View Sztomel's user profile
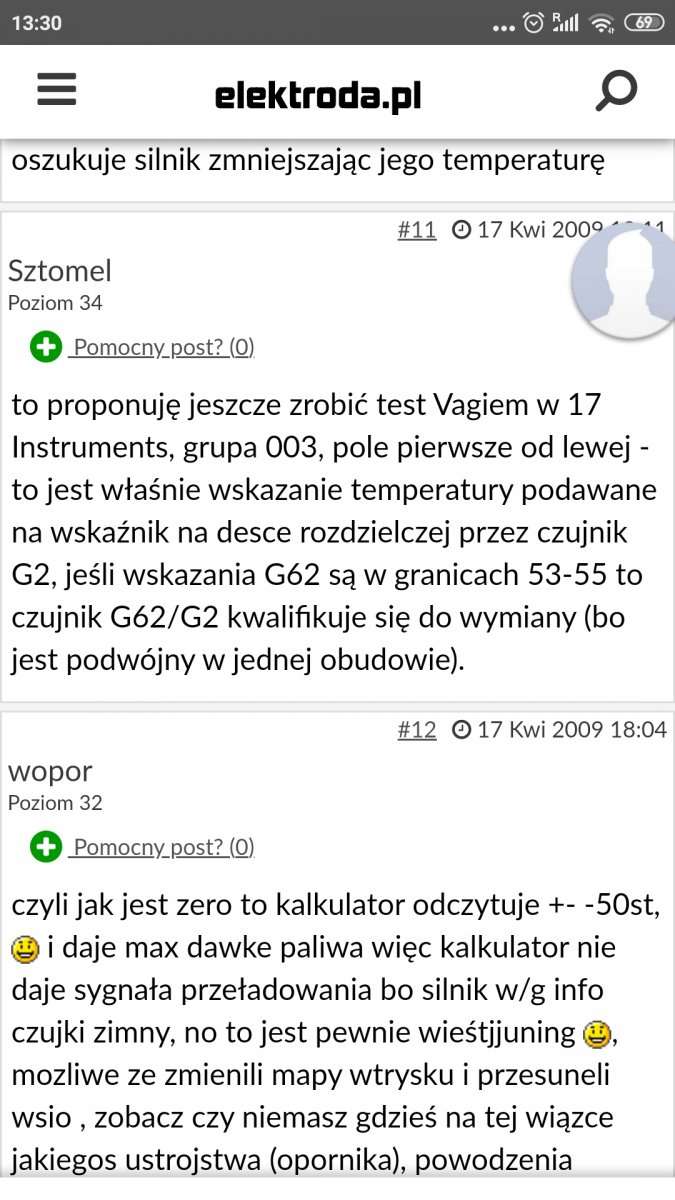675x1200 pixels. (x=60, y=271)
